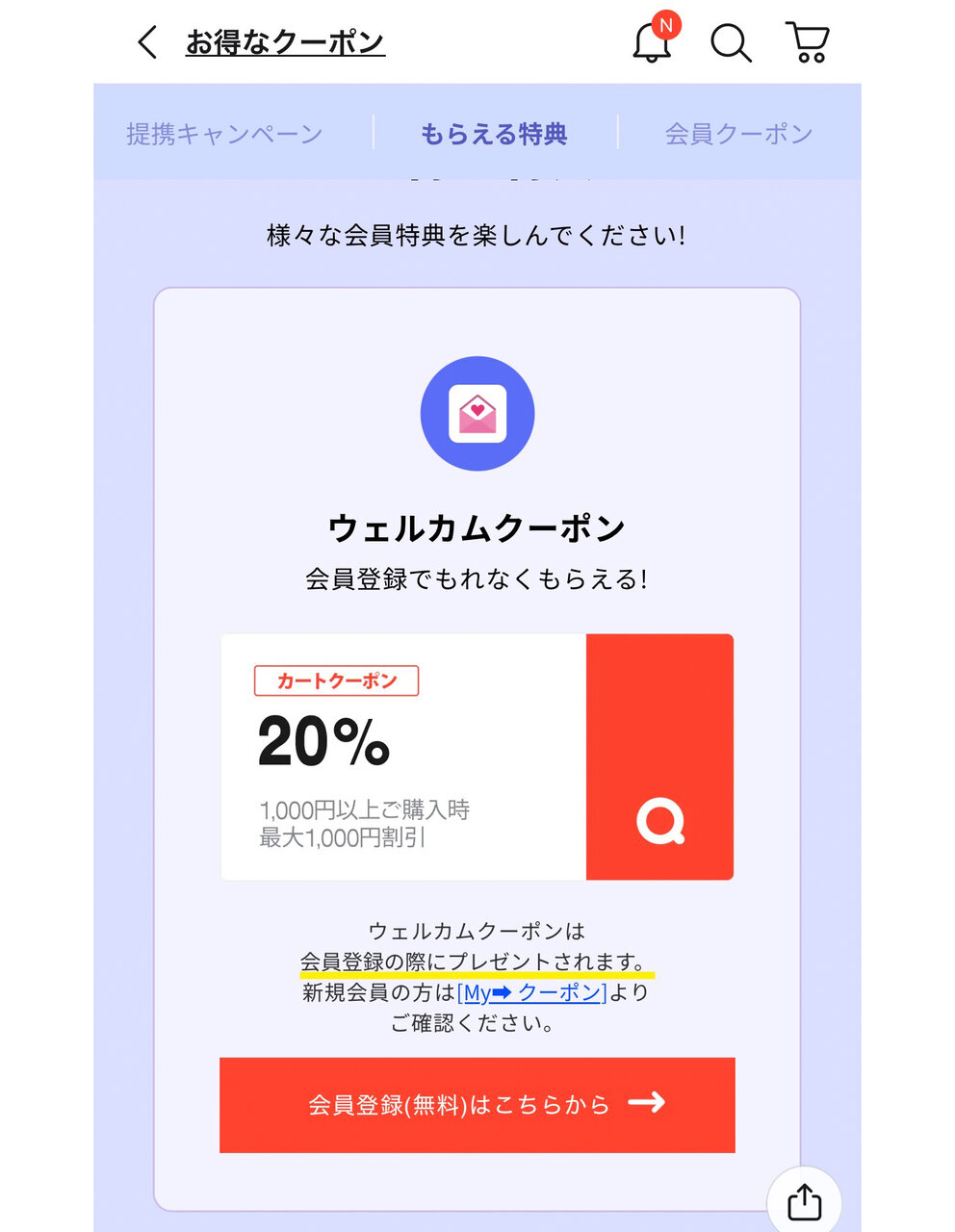Open the search magnifier
The image size is (955, 1232).
731,42
